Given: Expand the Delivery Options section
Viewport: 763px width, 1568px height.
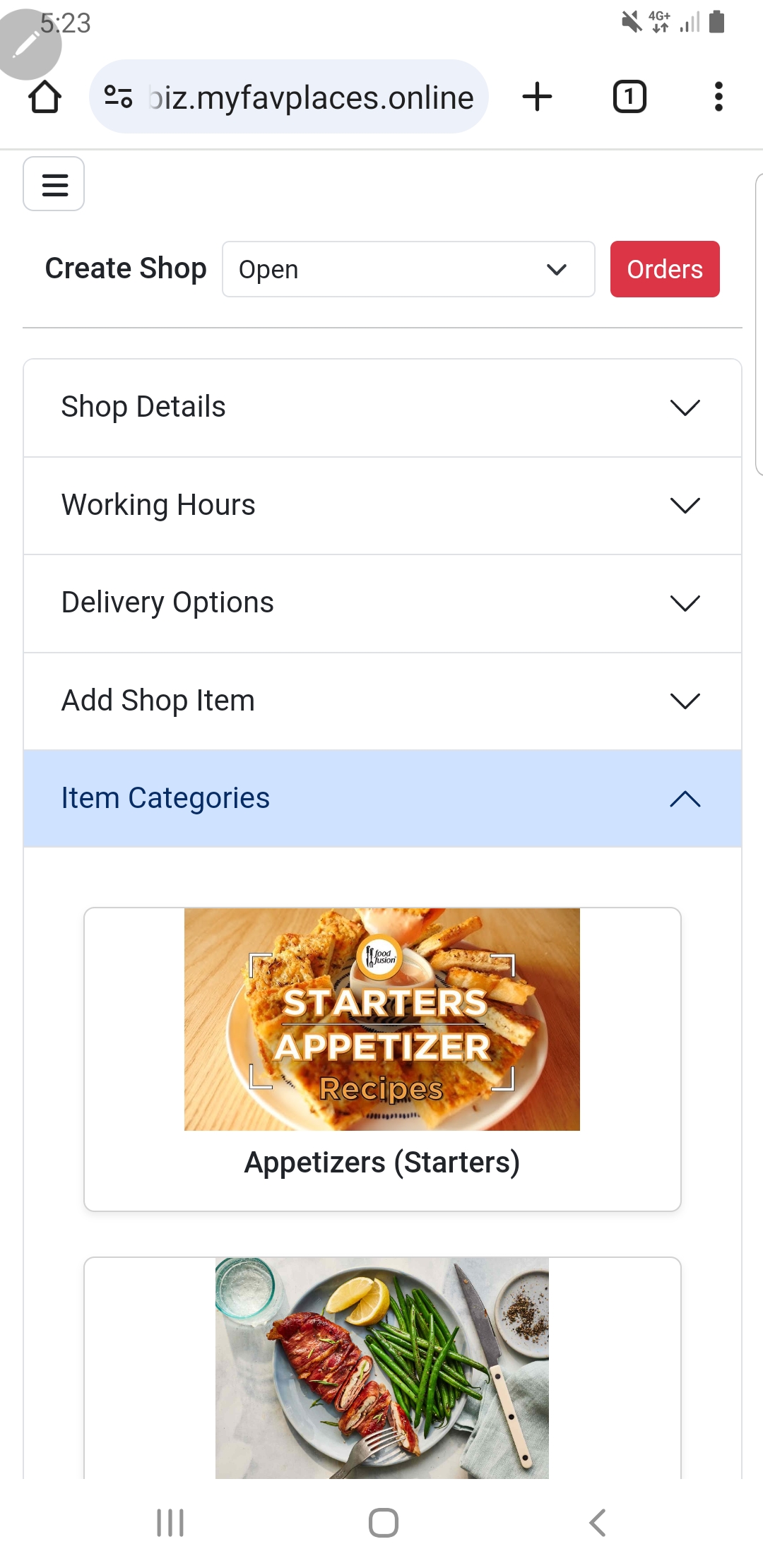Looking at the screenshot, I should [x=381, y=602].
